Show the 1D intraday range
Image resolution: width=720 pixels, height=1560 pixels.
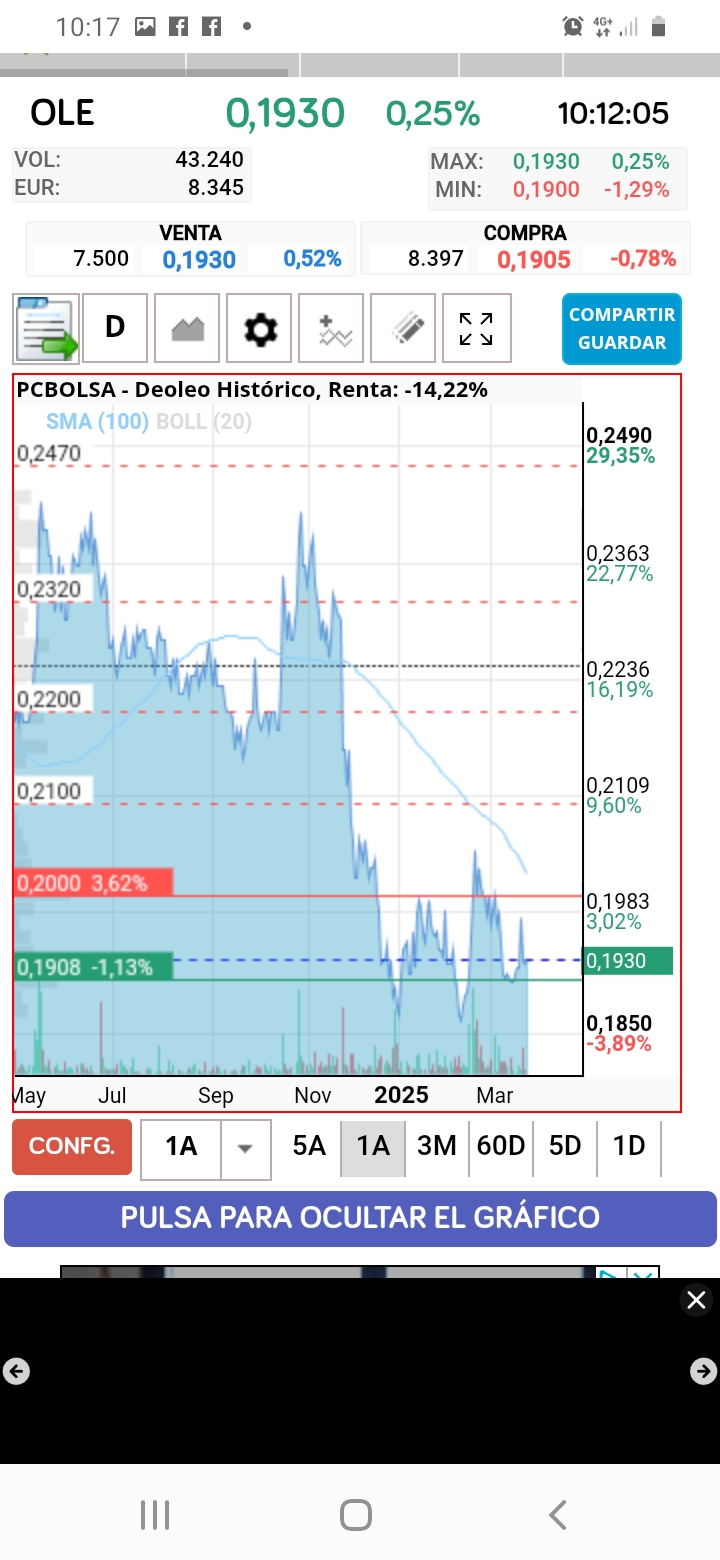point(629,1146)
